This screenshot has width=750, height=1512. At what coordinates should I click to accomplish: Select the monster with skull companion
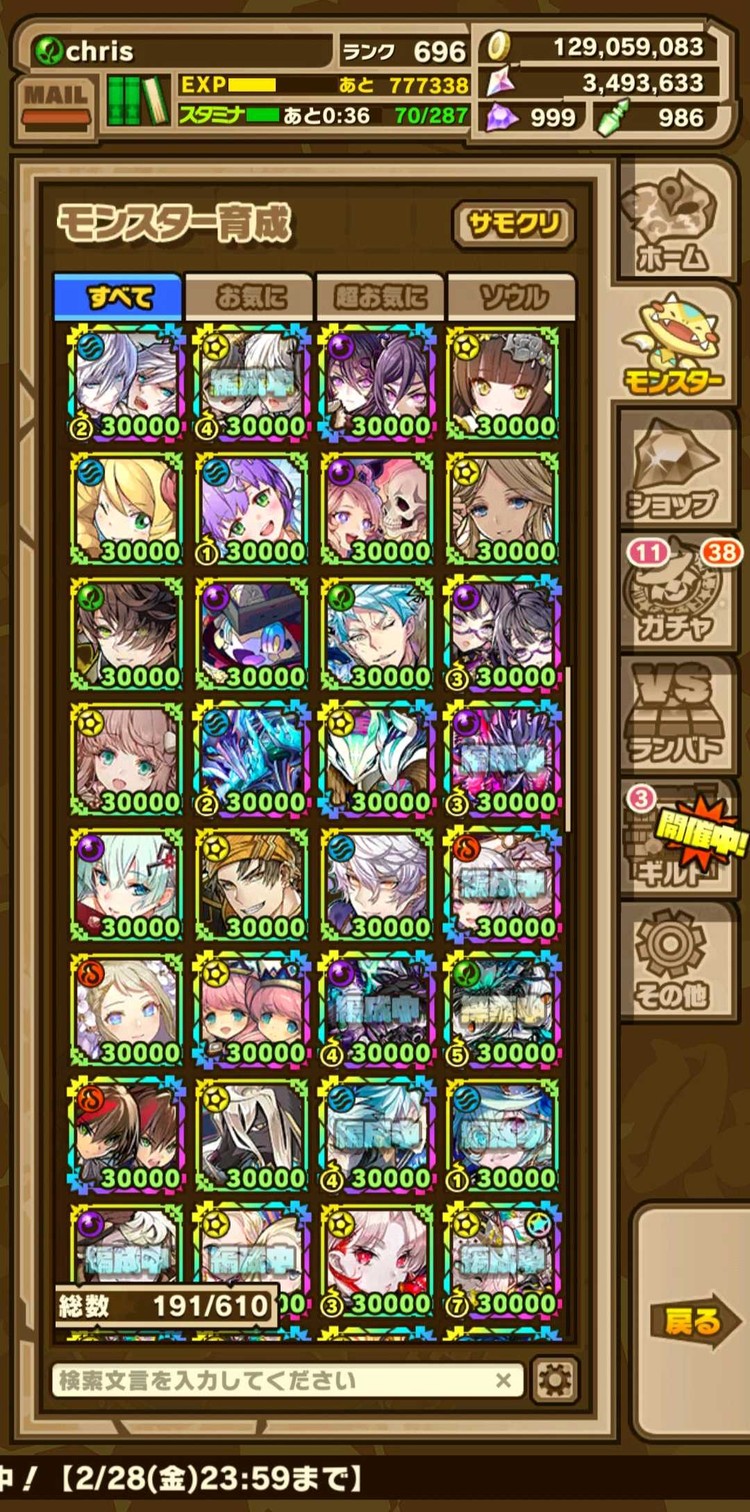[377, 510]
